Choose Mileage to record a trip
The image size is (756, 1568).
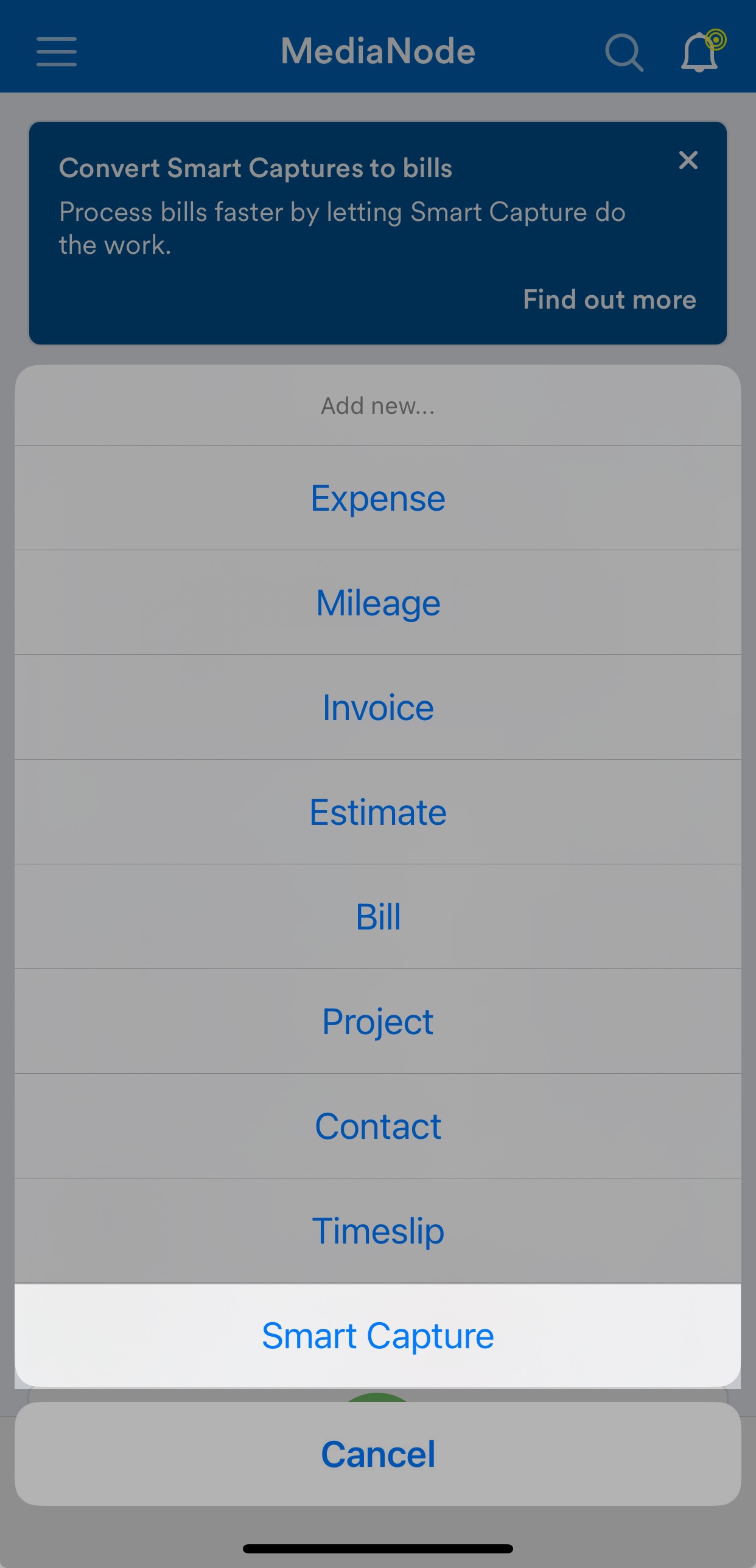point(378,602)
